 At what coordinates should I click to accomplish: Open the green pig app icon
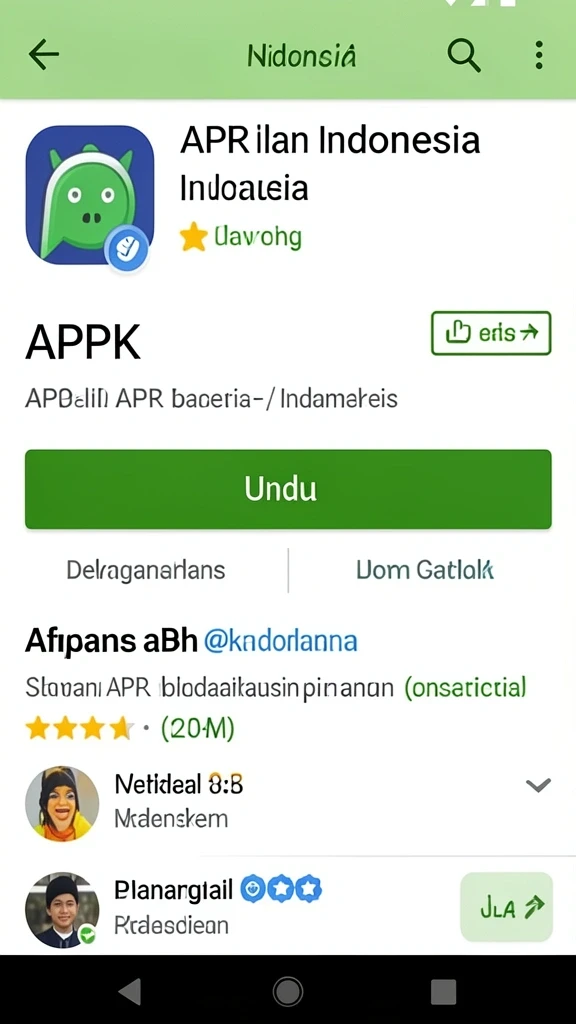tap(89, 195)
